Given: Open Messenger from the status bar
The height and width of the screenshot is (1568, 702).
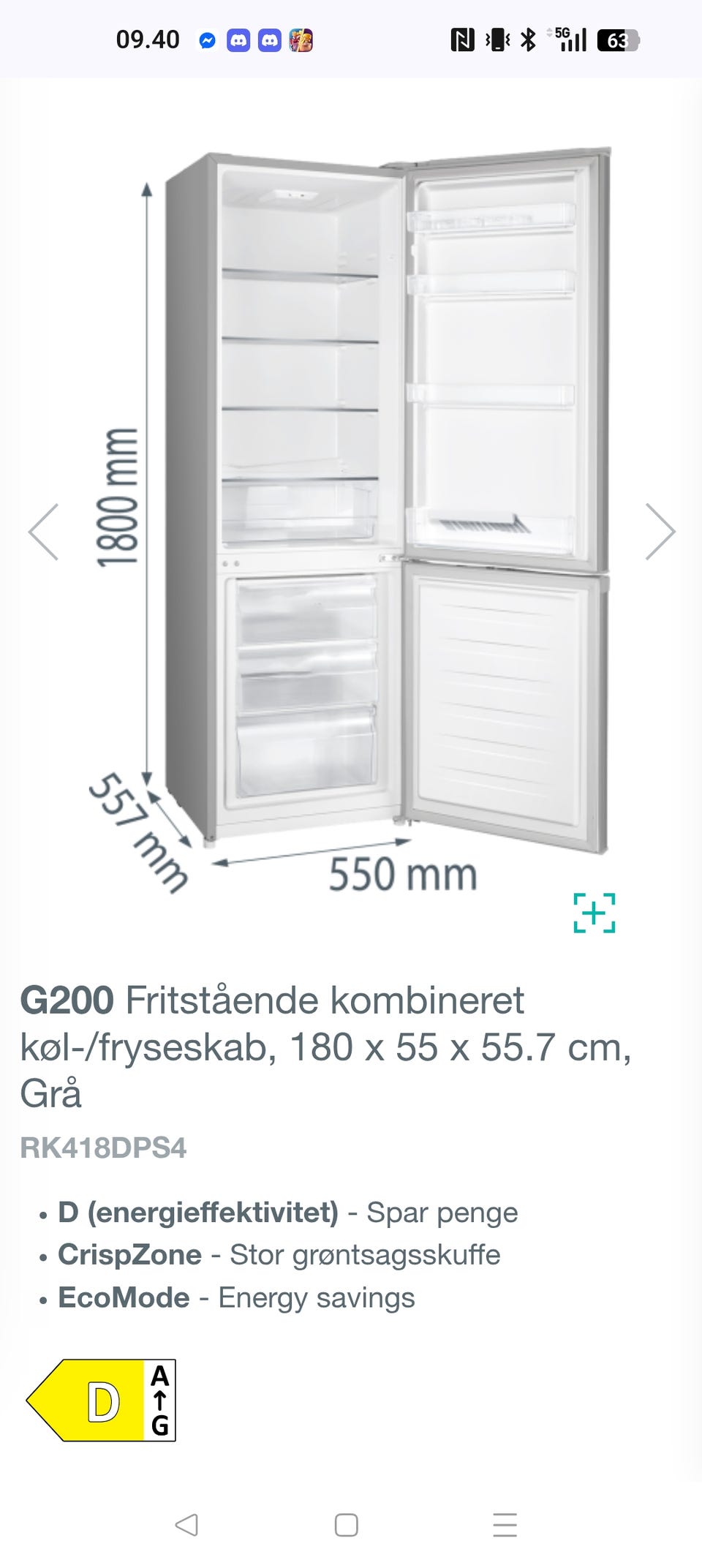Looking at the screenshot, I should pos(208,41).
